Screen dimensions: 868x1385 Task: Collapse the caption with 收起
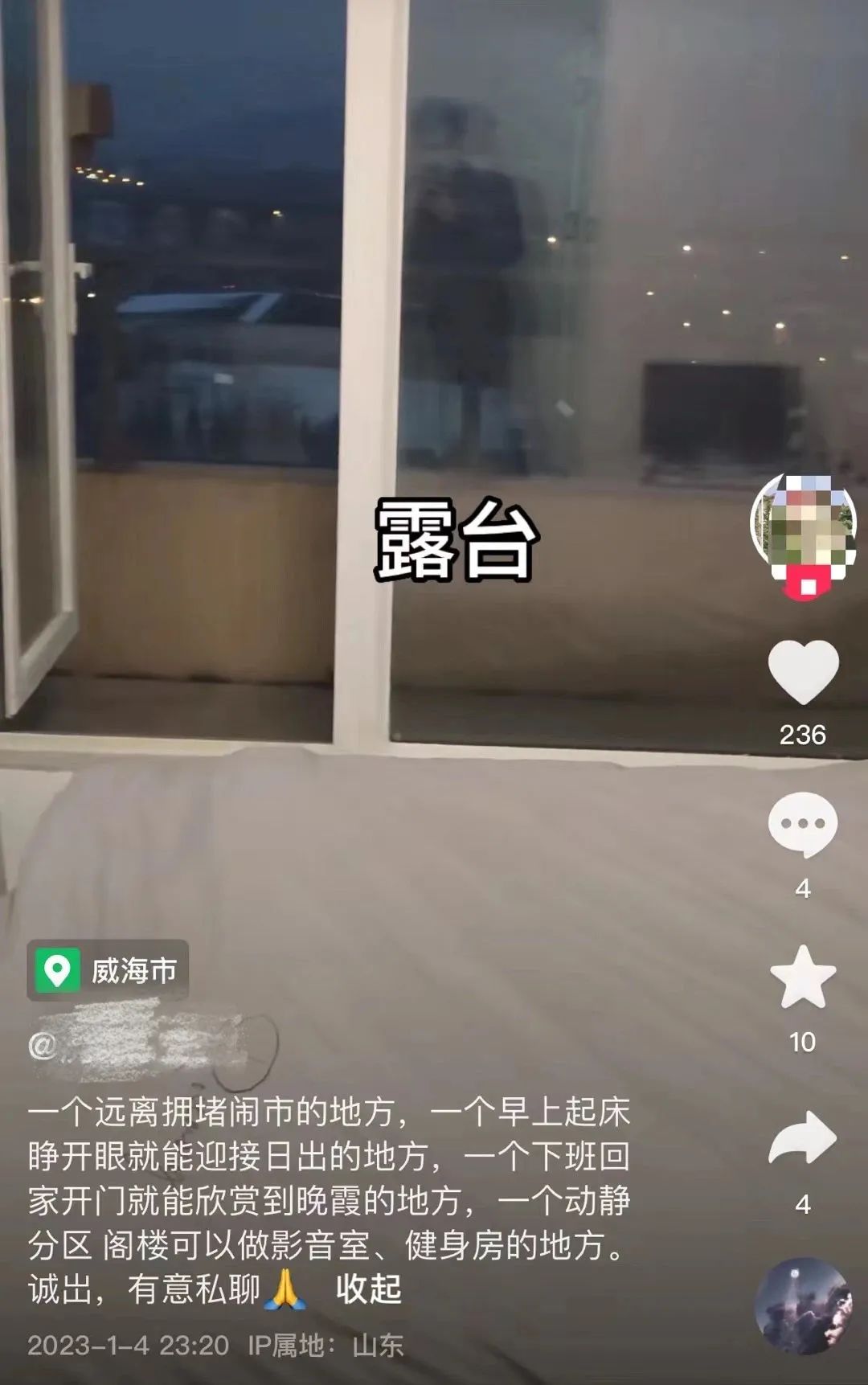pos(368,1289)
